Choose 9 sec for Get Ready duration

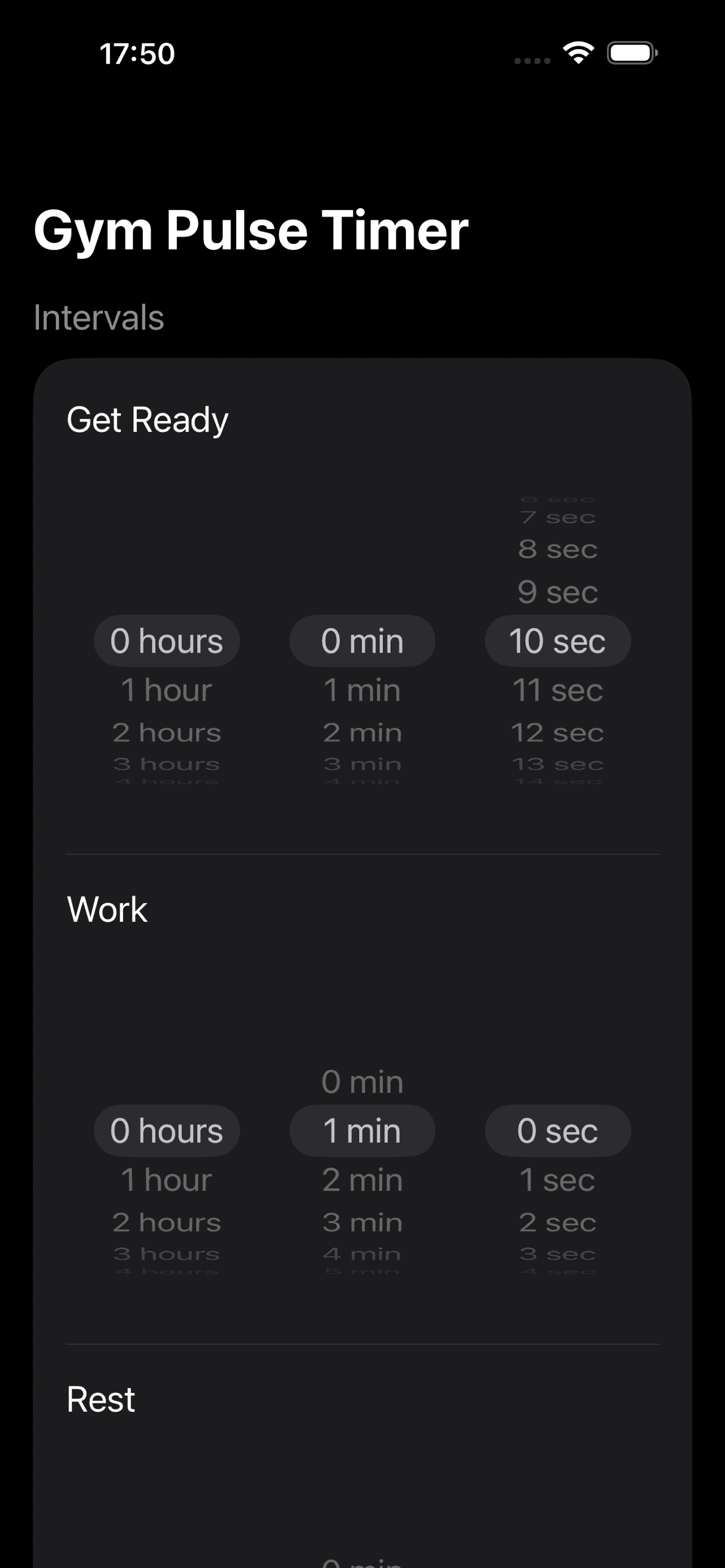point(557,590)
